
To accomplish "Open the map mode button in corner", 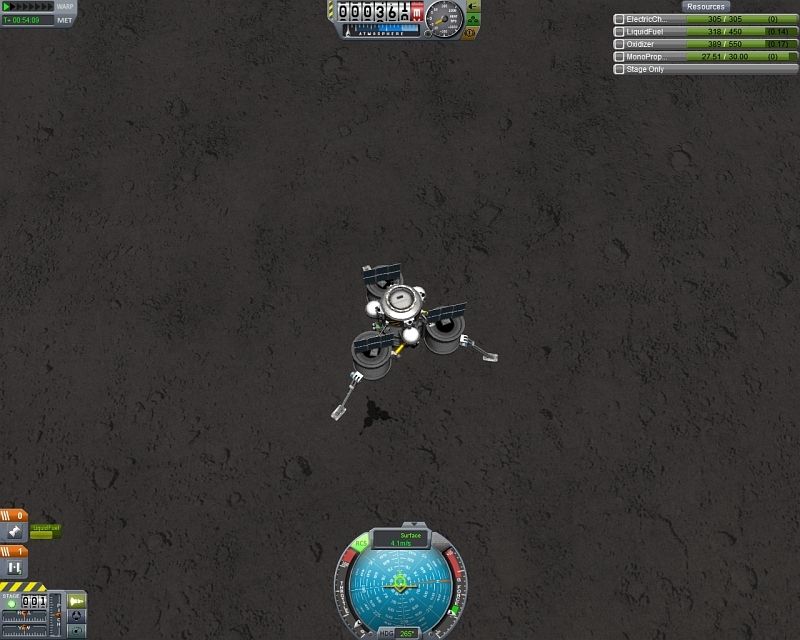I will [76, 631].
